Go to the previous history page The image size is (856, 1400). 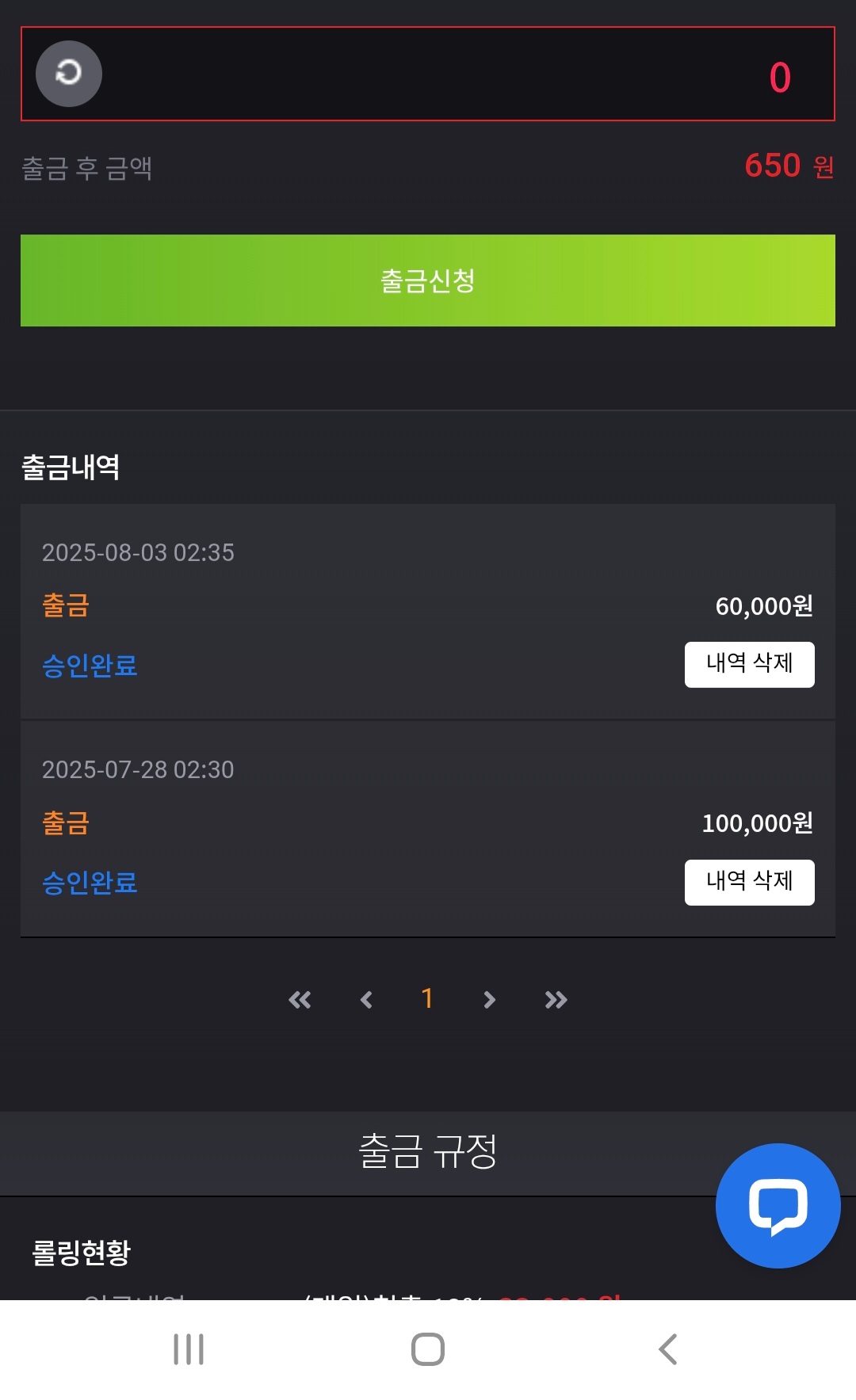pyautogui.click(x=366, y=1000)
